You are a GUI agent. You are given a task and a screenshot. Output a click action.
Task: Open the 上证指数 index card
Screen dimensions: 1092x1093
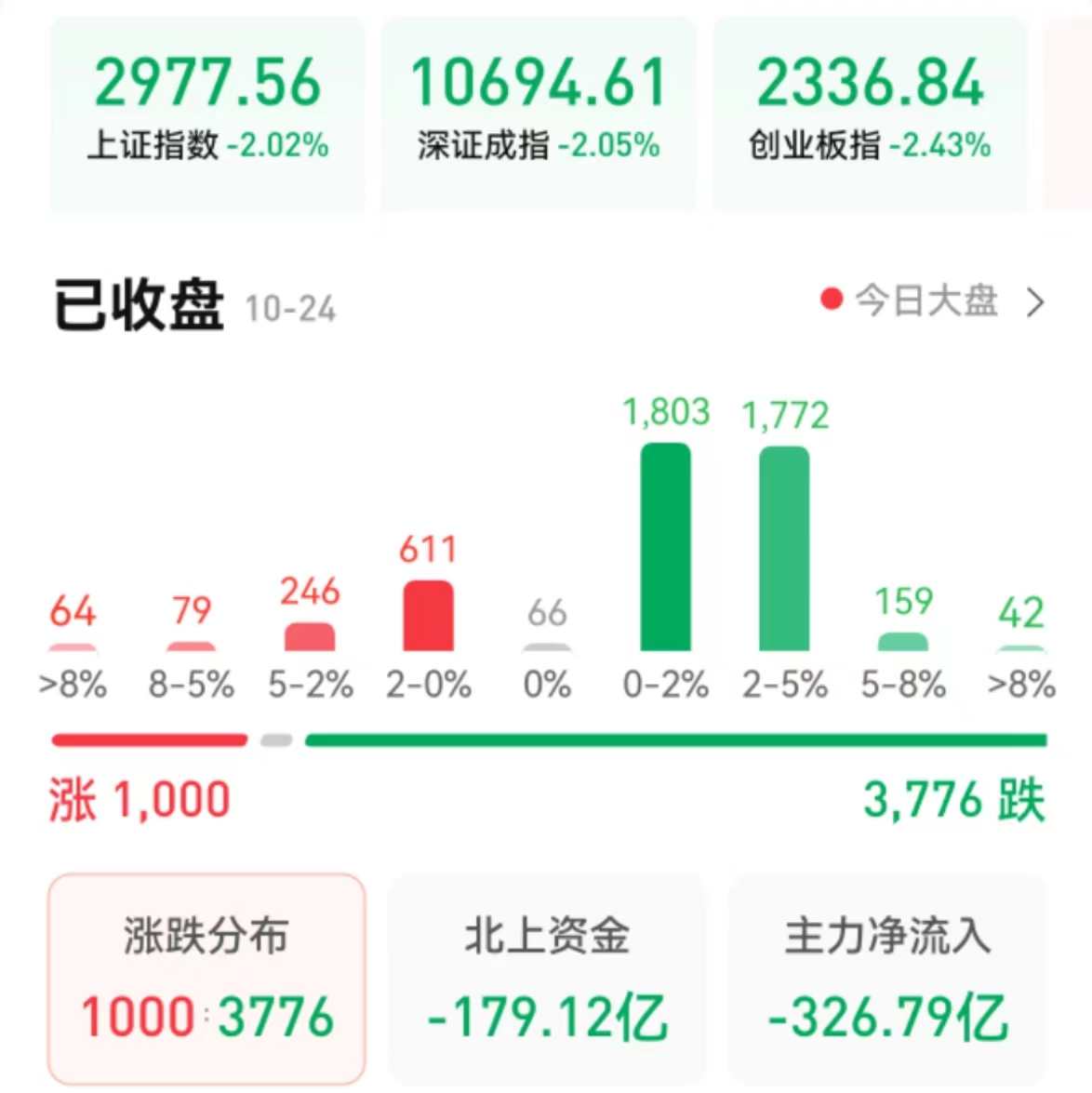[x=207, y=112]
